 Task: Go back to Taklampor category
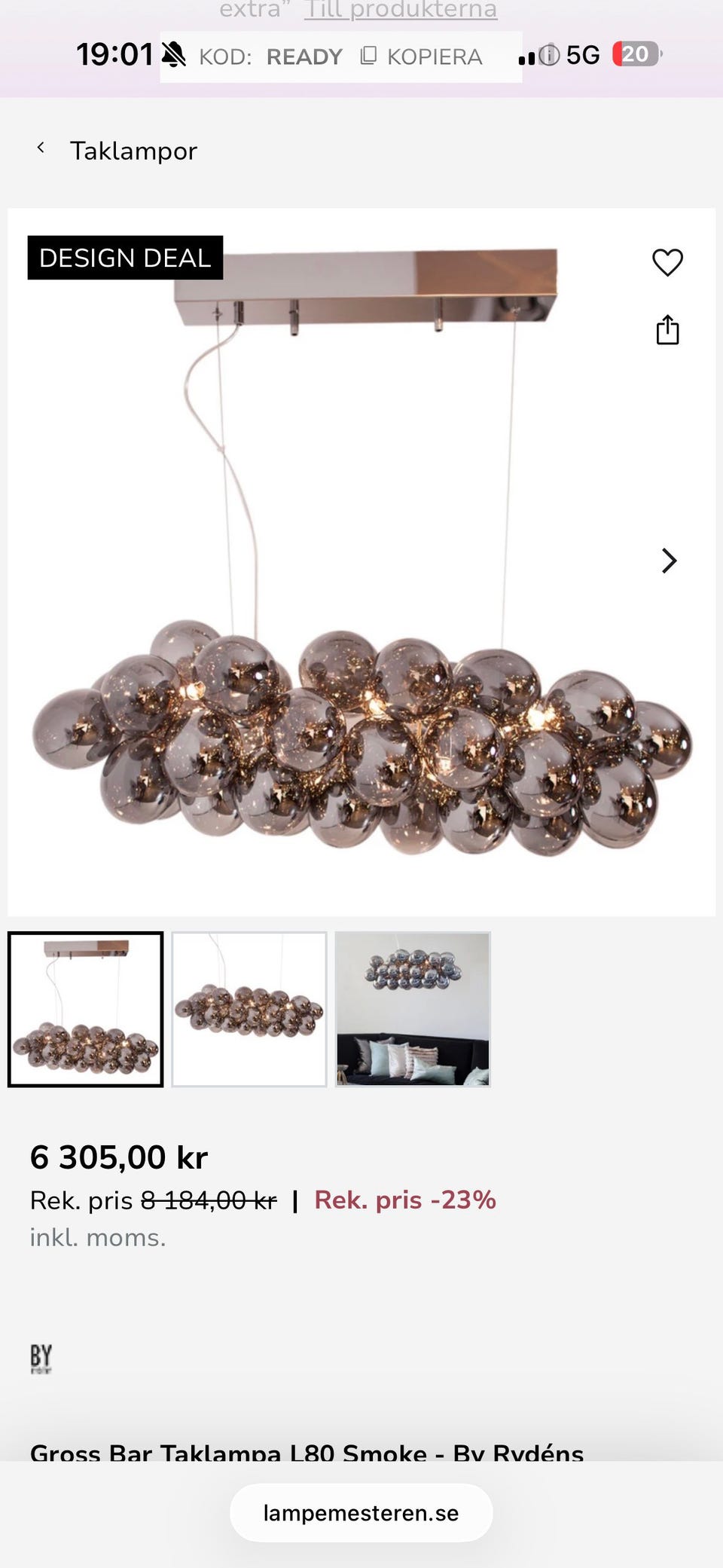coord(117,151)
